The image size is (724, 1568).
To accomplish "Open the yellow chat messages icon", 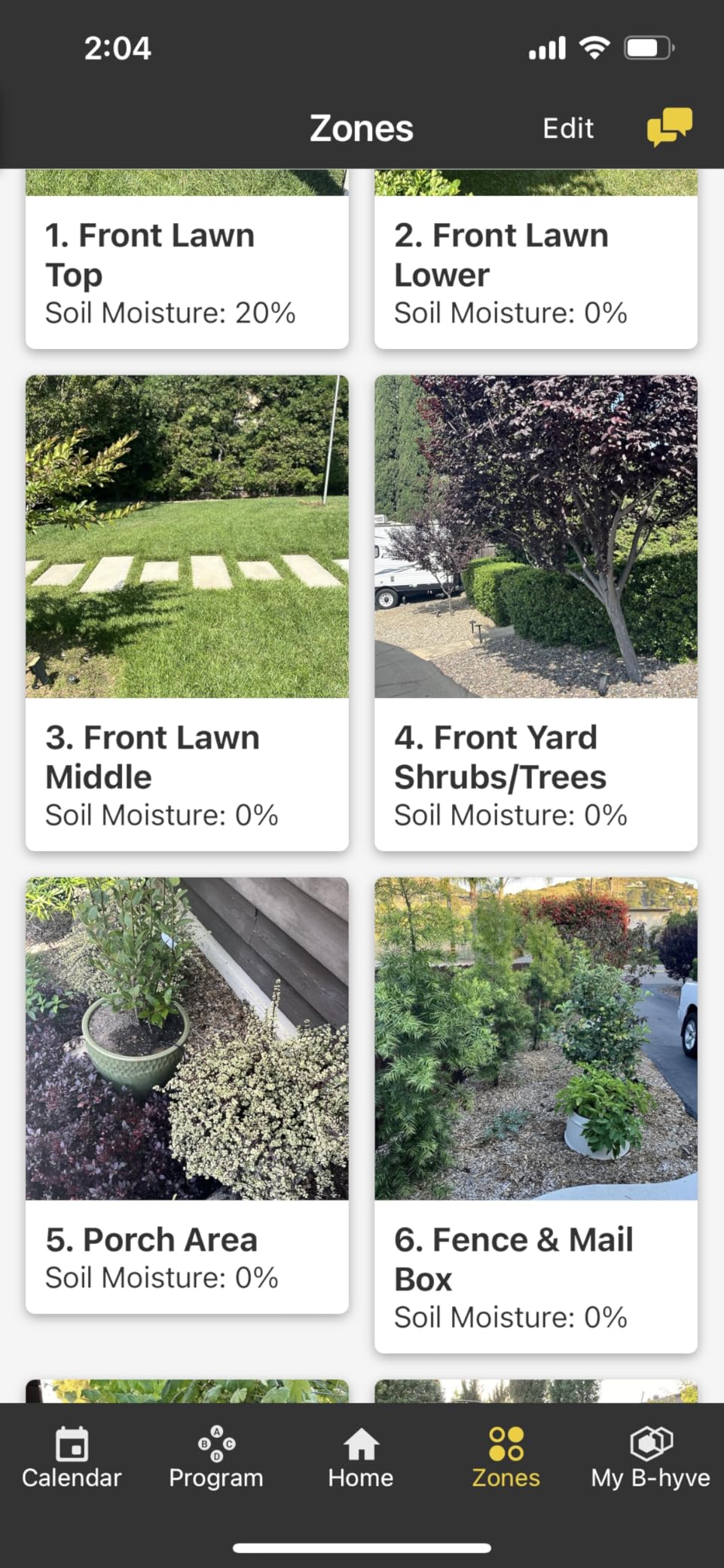I will pyautogui.click(x=669, y=127).
